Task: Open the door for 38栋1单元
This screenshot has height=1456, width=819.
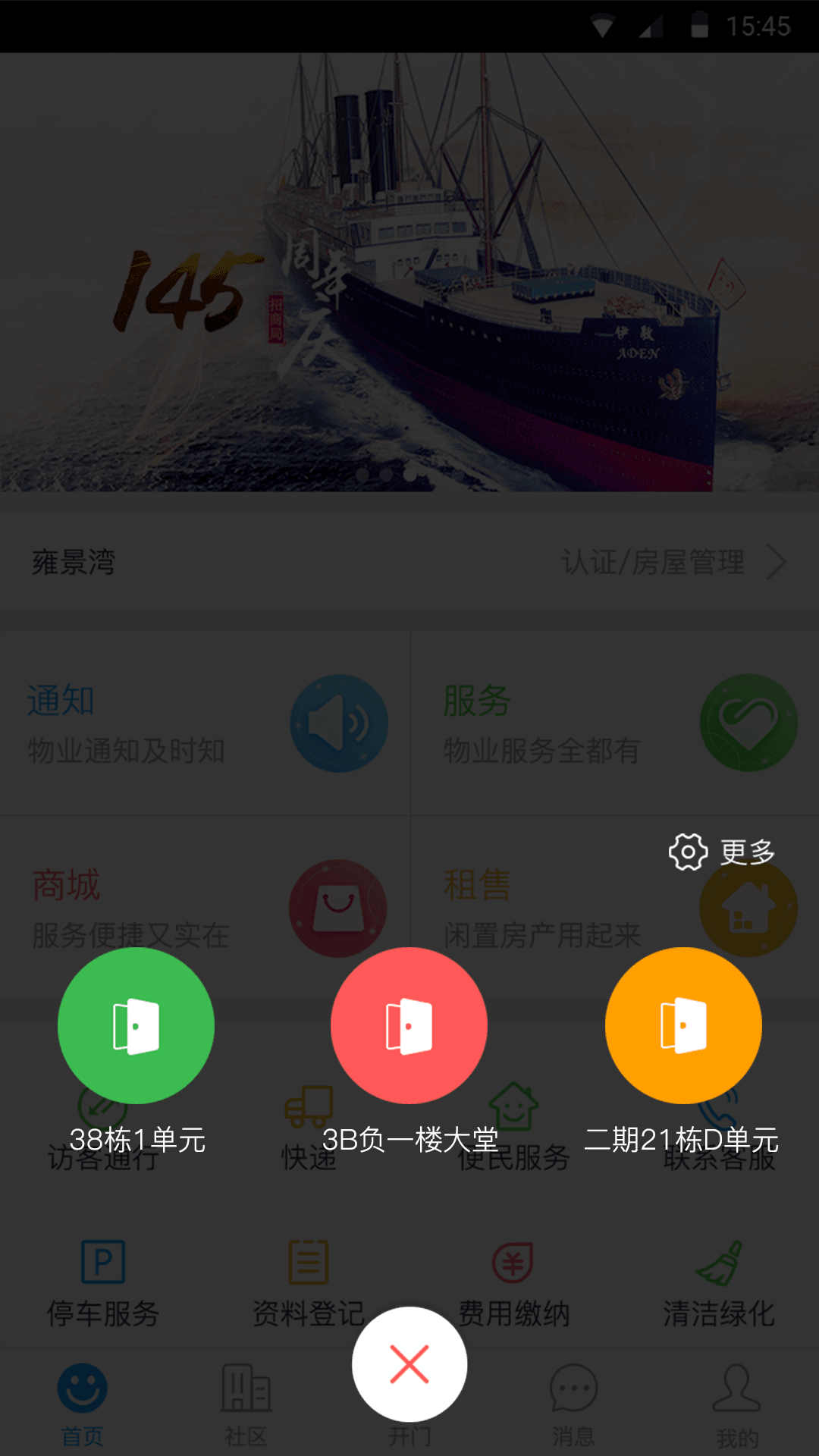Action: [x=136, y=1025]
